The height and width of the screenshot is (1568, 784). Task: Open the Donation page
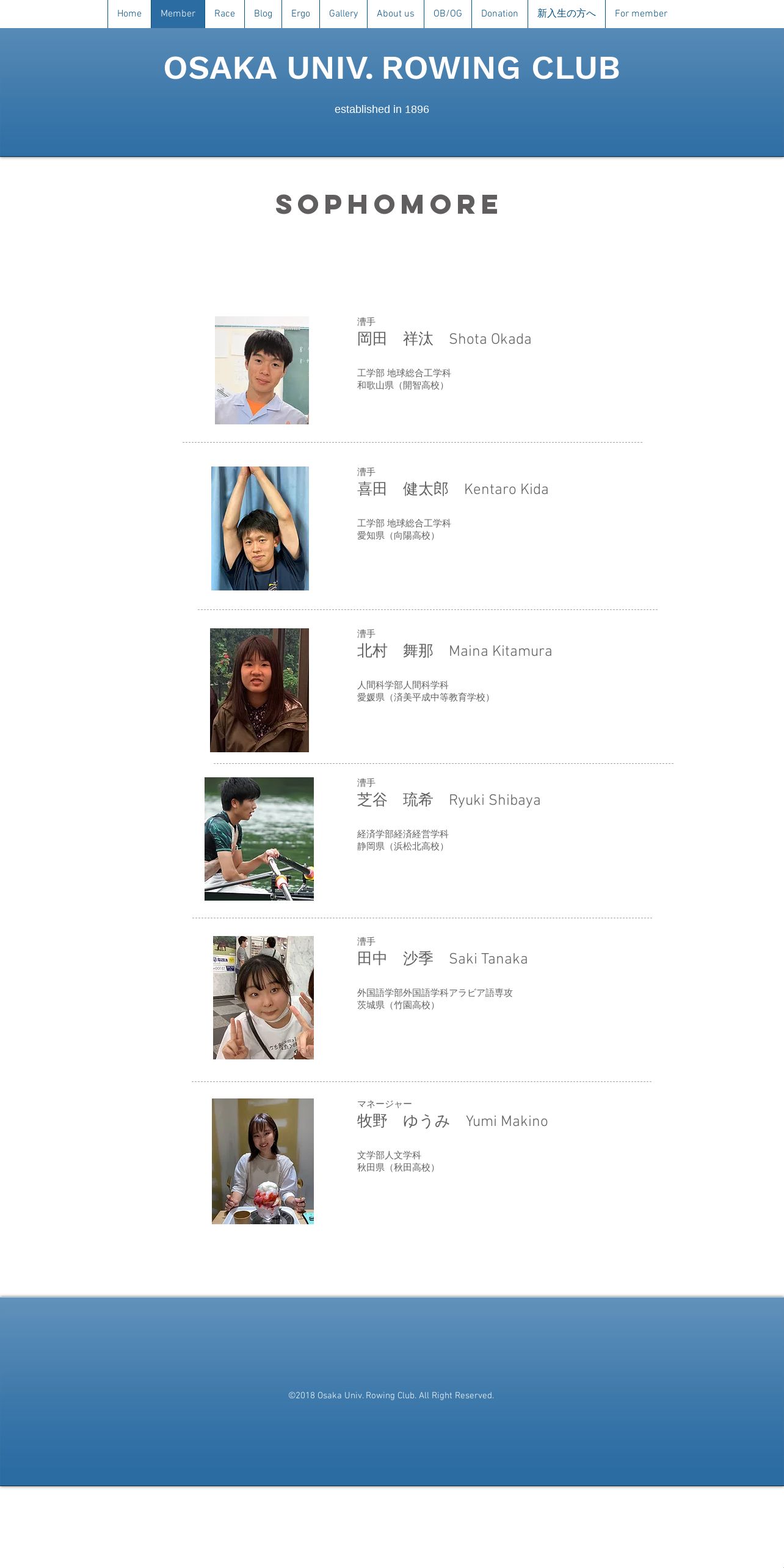499,13
